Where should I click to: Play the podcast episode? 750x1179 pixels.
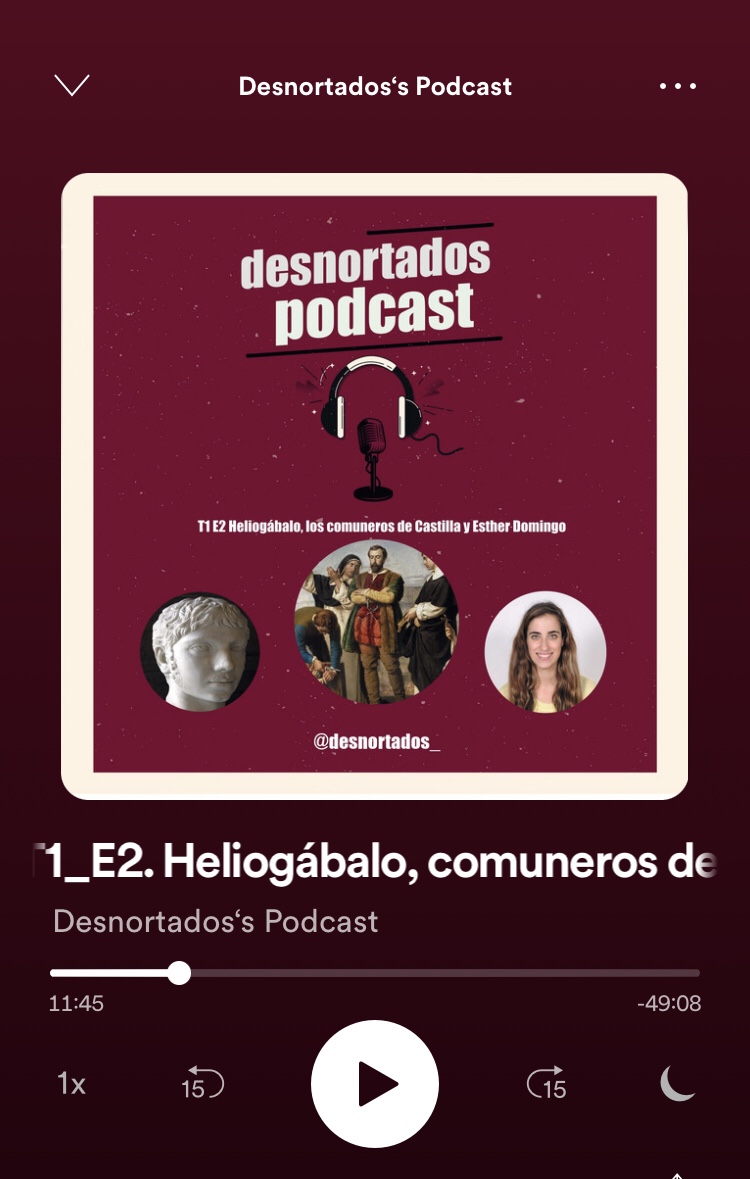tap(375, 1084)
